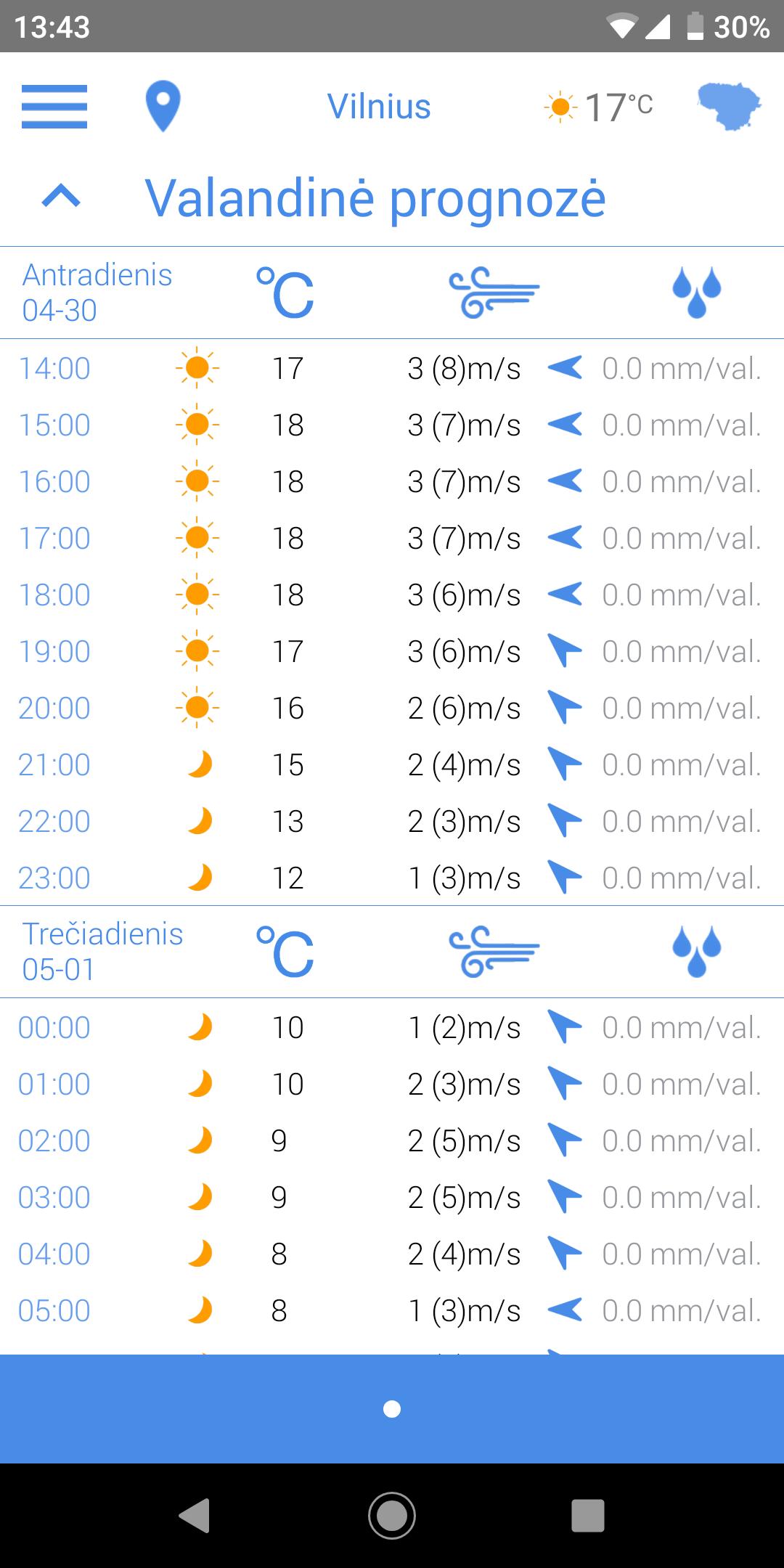Select the Antradienis 04-30 day label
Viewport: 784px width, 1568px height.
[98, 290]
